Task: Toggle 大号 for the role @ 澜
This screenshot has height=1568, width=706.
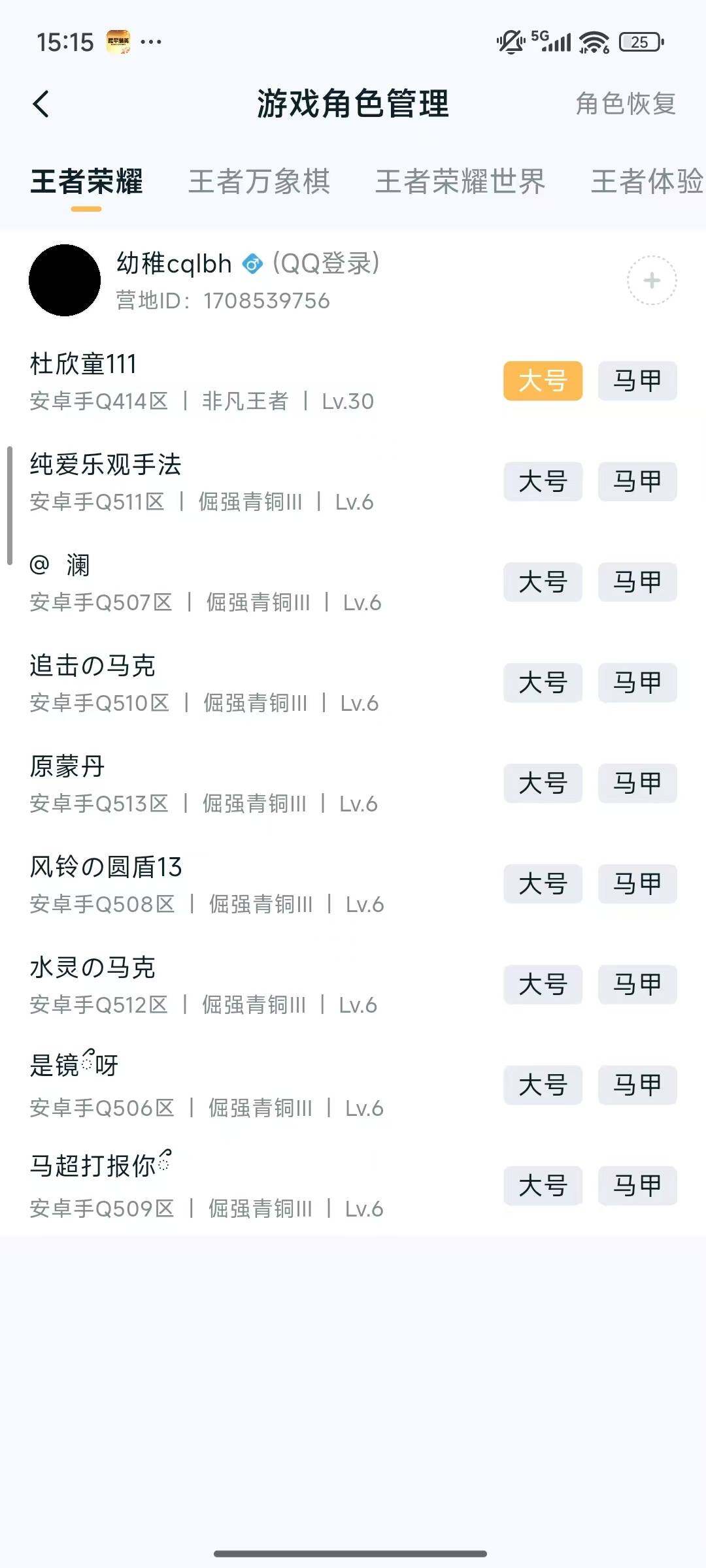Action: coord(543,583)
